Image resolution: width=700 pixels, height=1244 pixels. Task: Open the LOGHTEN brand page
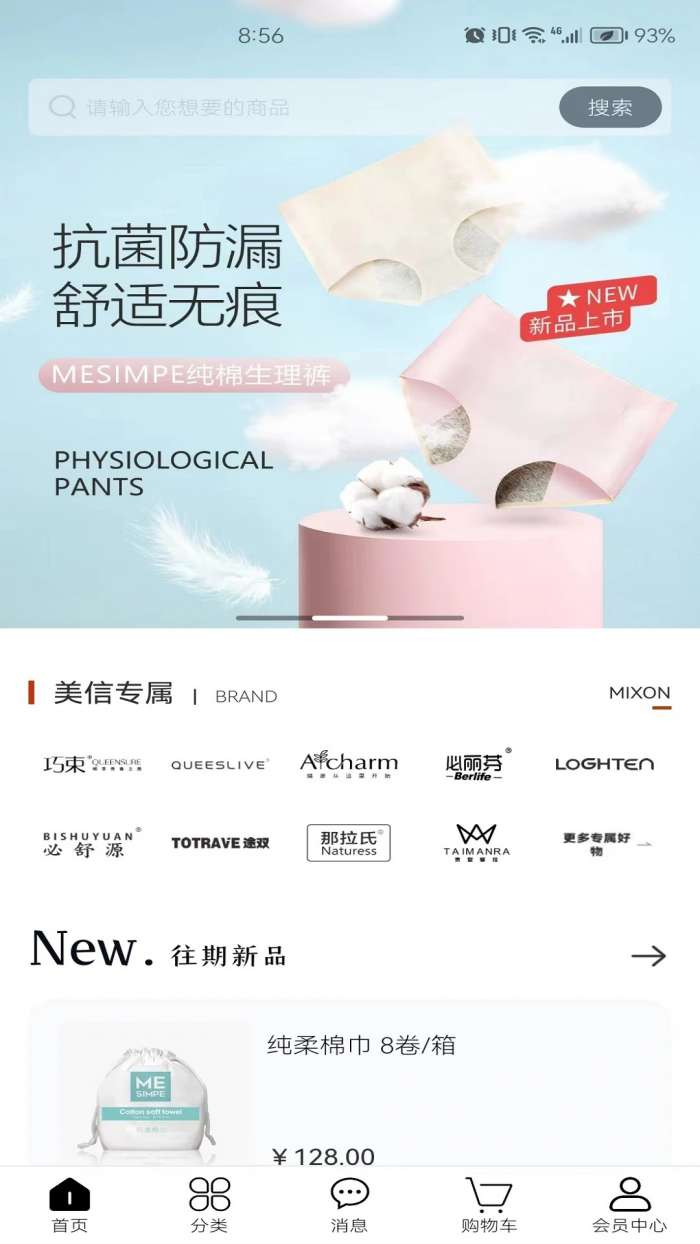pos(604,764)
